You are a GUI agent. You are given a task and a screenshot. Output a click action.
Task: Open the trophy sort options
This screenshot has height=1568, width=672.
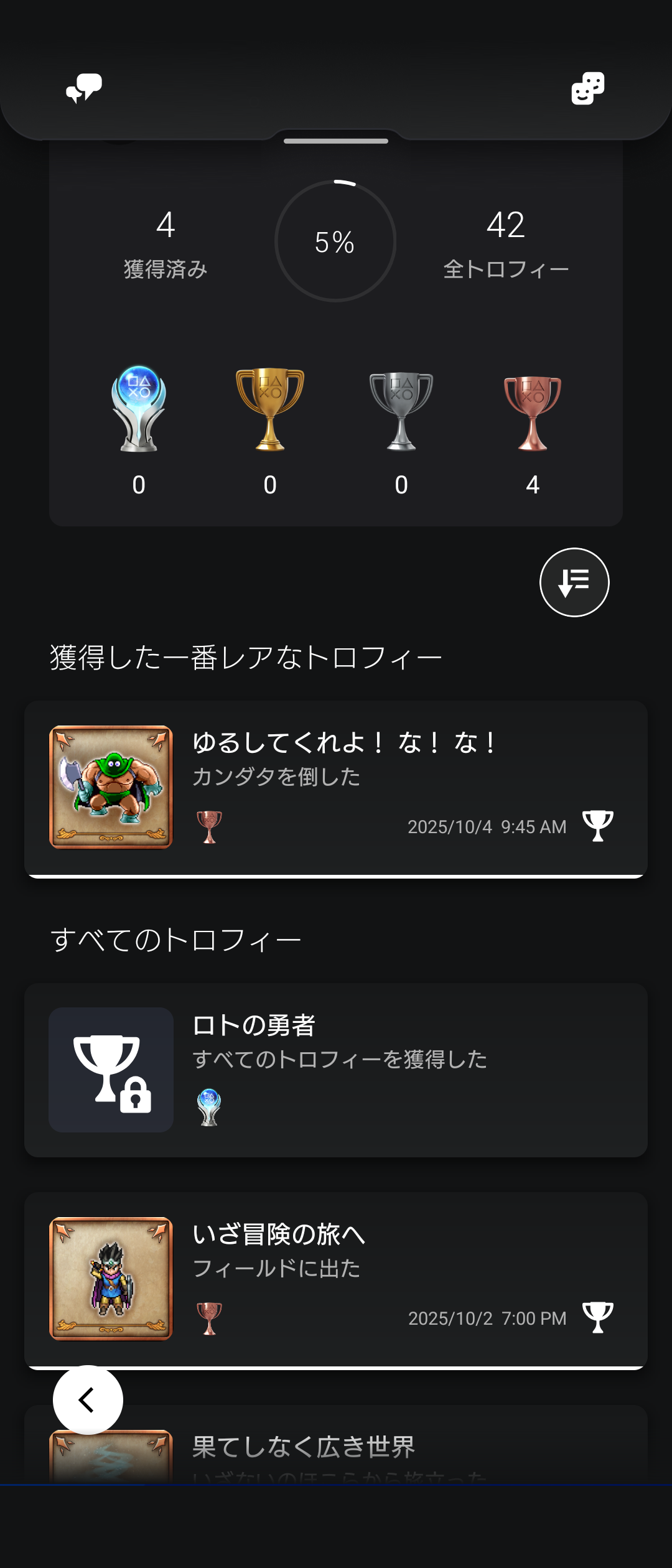point(574,582)
